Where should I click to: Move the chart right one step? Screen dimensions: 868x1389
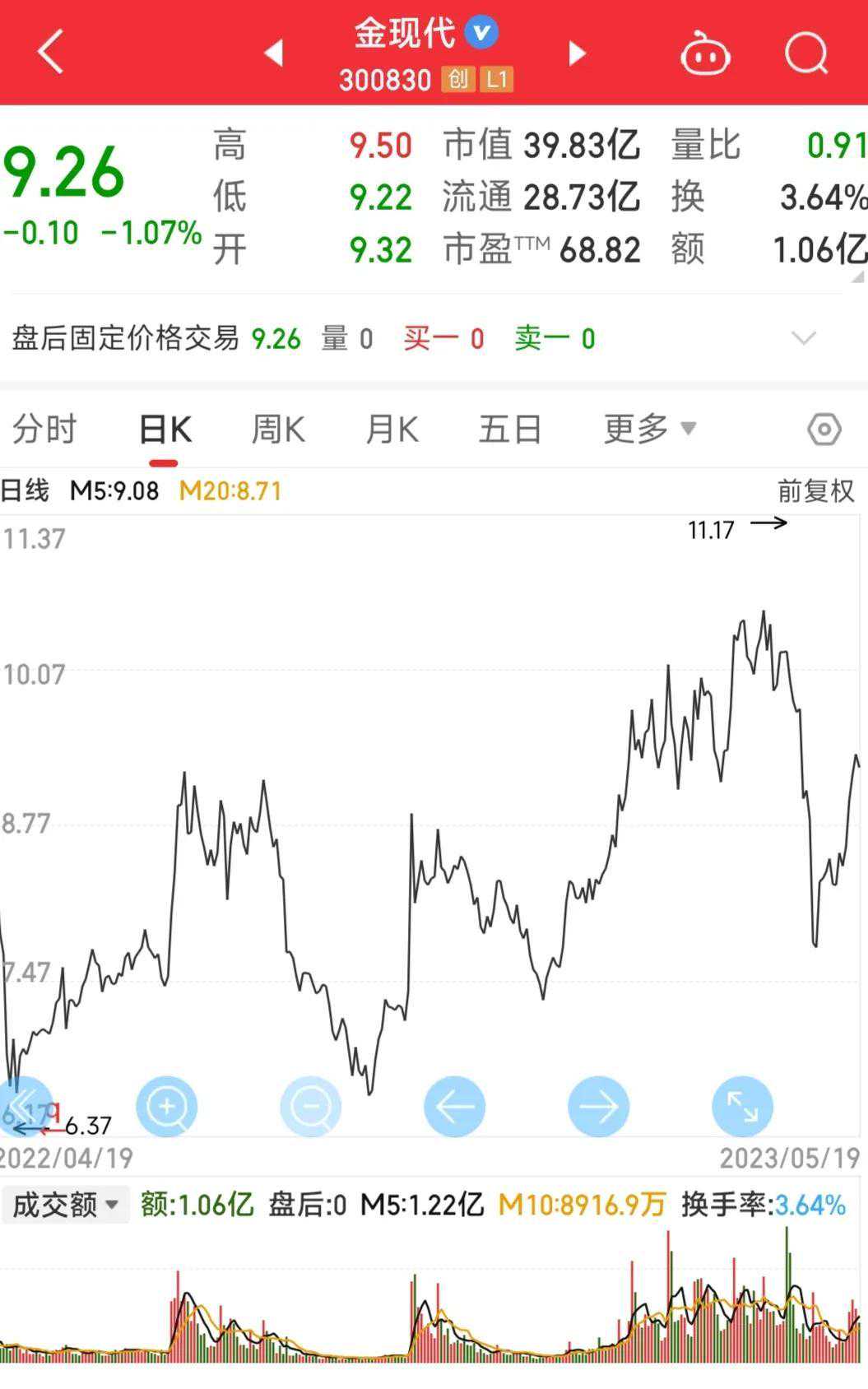599,1107
